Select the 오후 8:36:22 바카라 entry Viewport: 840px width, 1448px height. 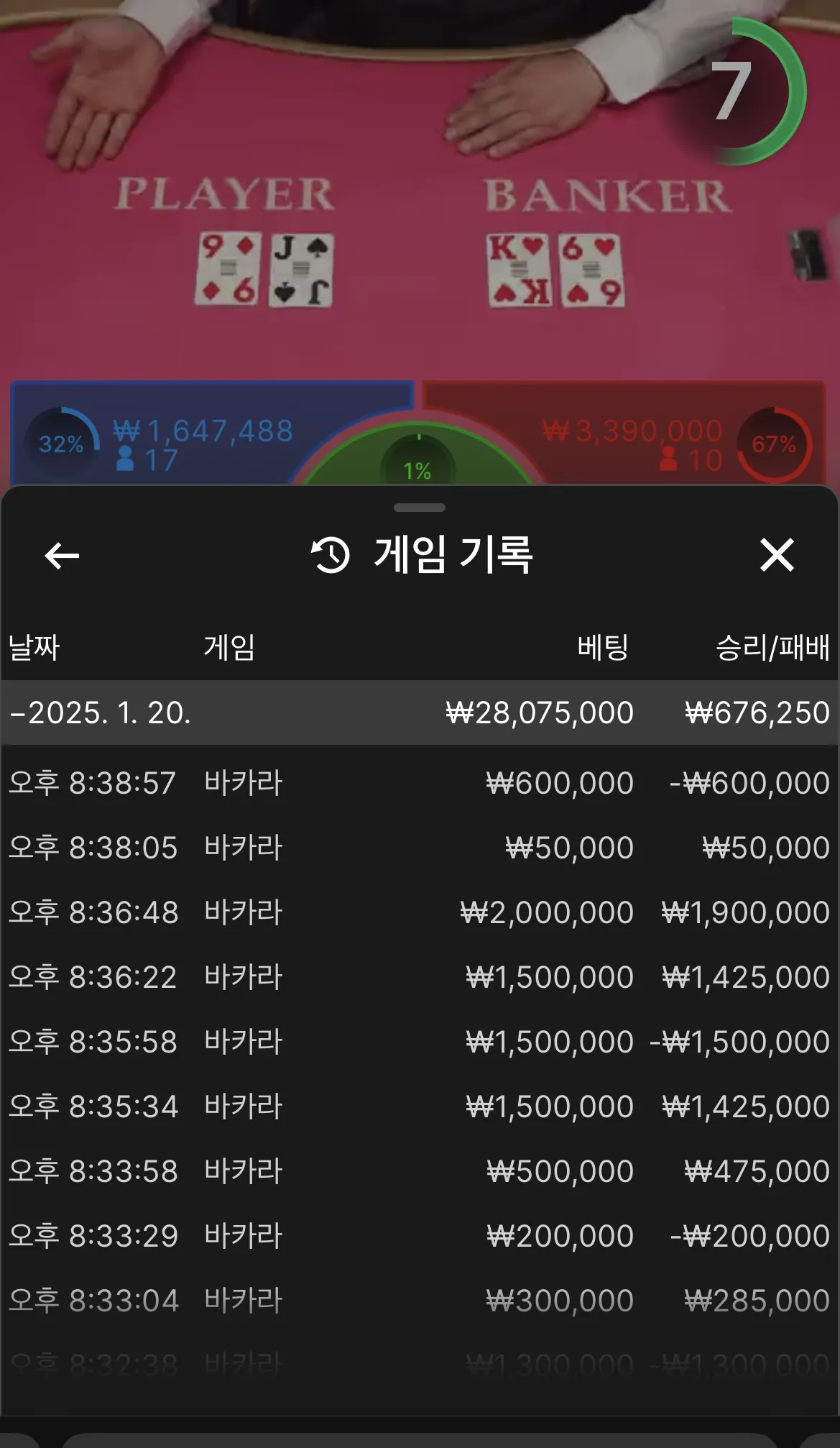[419, 977]
